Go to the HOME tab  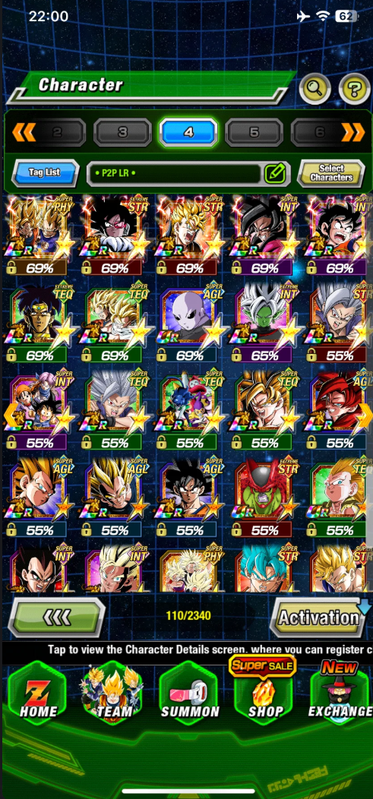pyautogui.click(x=38, y=693)
